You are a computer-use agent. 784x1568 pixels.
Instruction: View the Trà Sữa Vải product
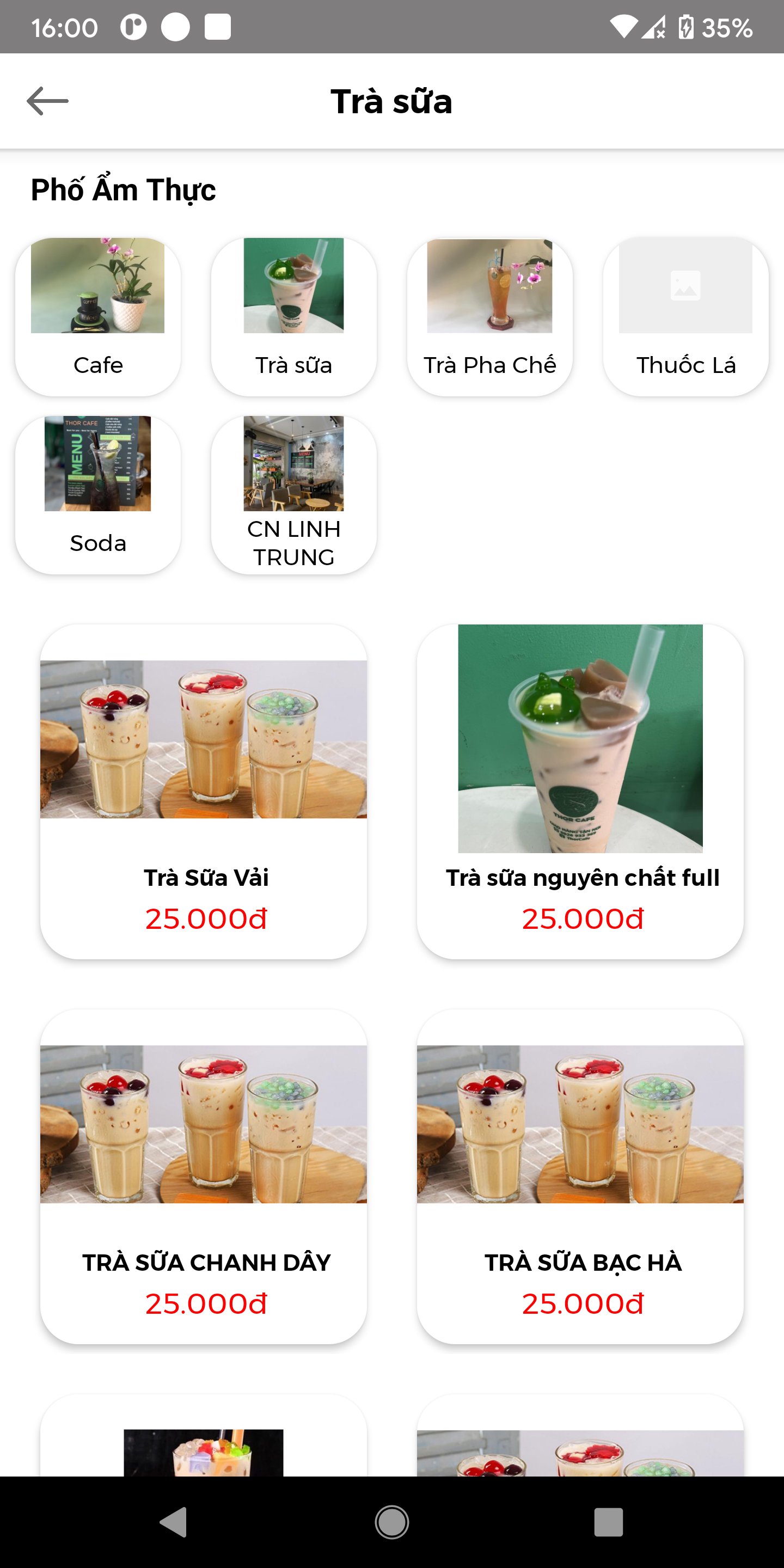point(203,791)
